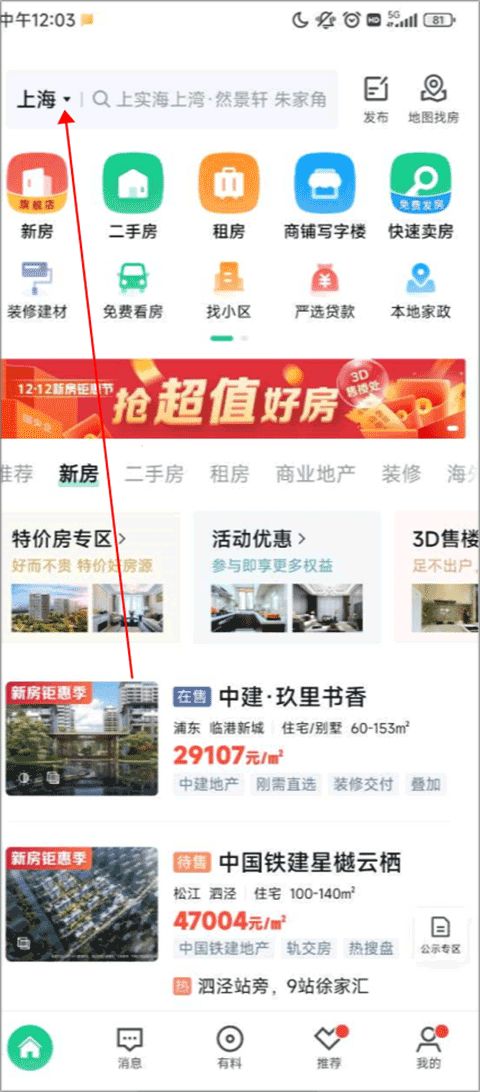Open 快速卖房 quick sell
The width and height of the screenshot is (480, 1092).
click(x=421, y=197)
